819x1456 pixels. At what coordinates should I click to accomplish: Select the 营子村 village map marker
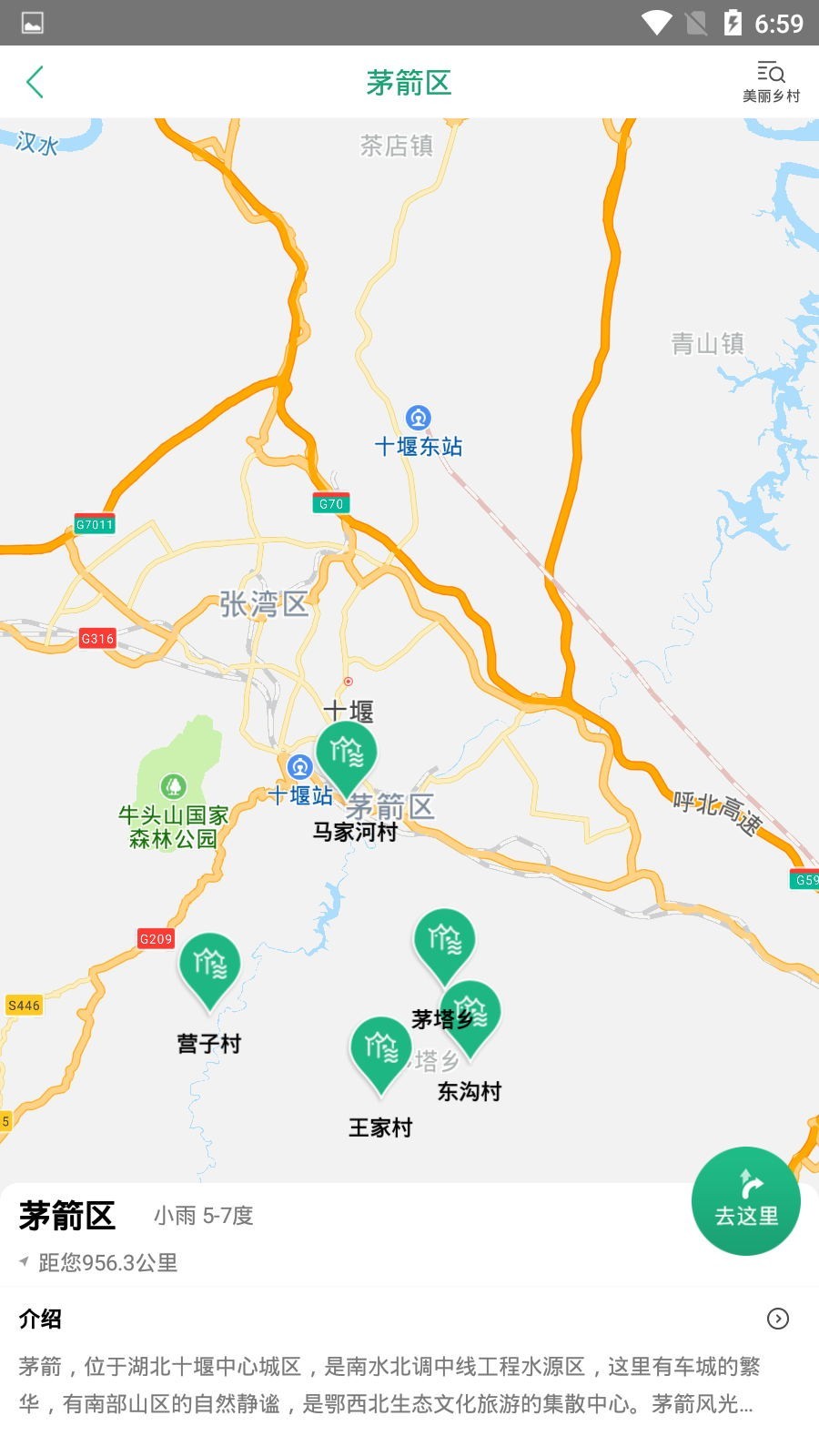click(210, 966)
